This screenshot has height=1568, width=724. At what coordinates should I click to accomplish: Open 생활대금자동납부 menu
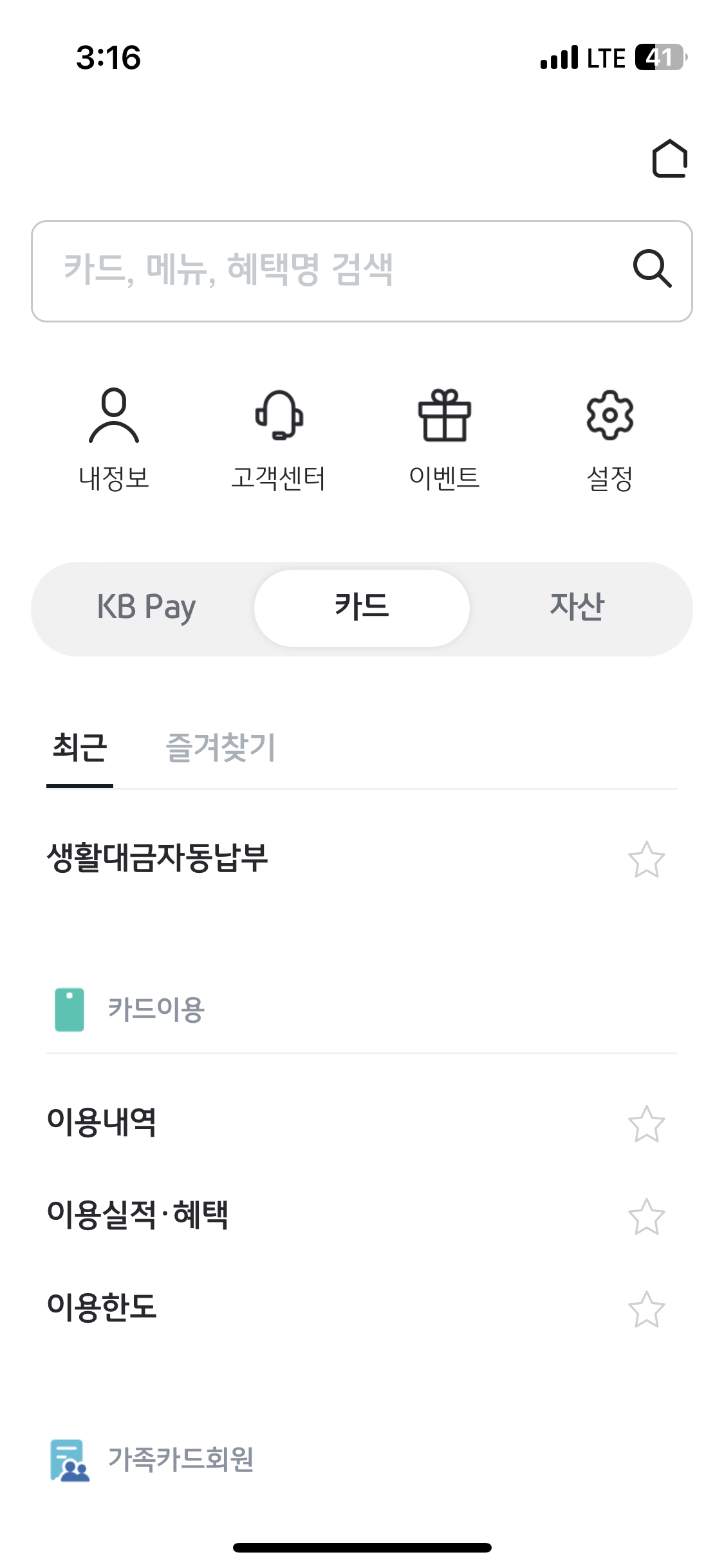tap(158, 859)
